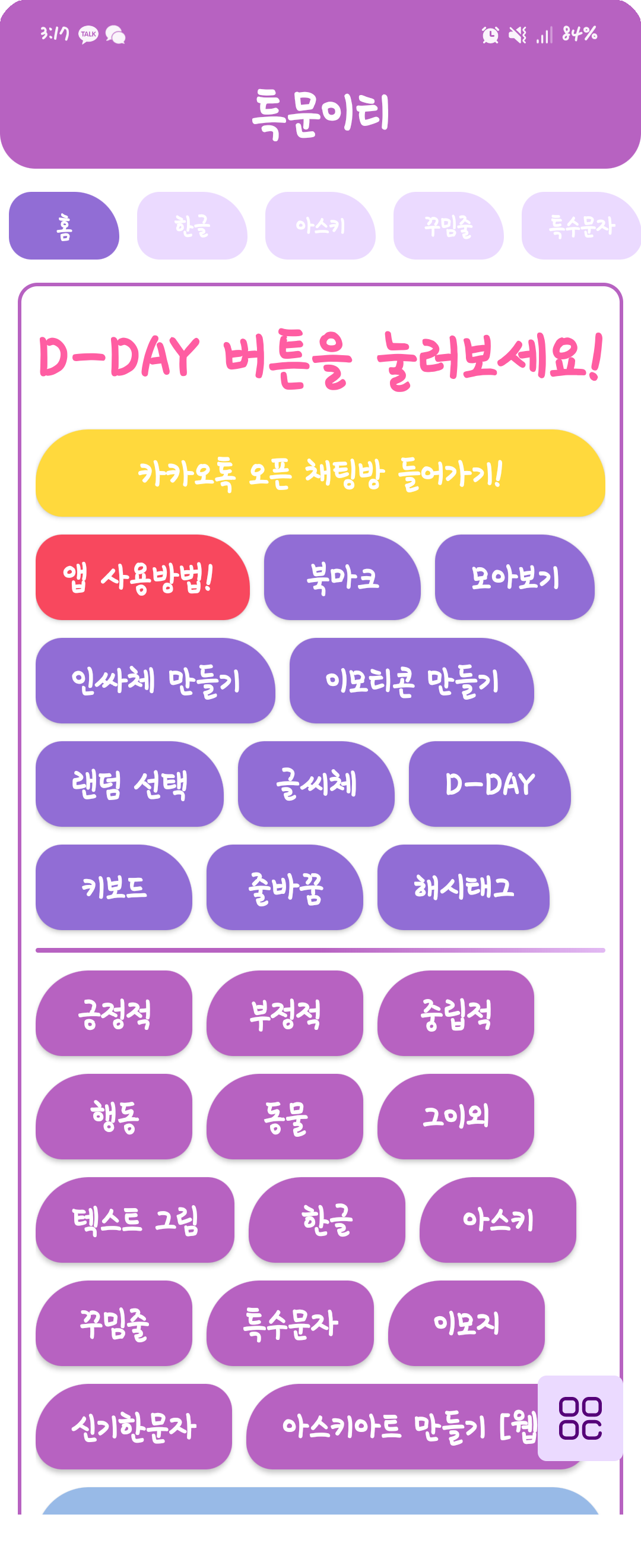The width and height of the screenshot is (641, 1568).
Task: Open 신기한문자 category
Action: [133, 1426]
